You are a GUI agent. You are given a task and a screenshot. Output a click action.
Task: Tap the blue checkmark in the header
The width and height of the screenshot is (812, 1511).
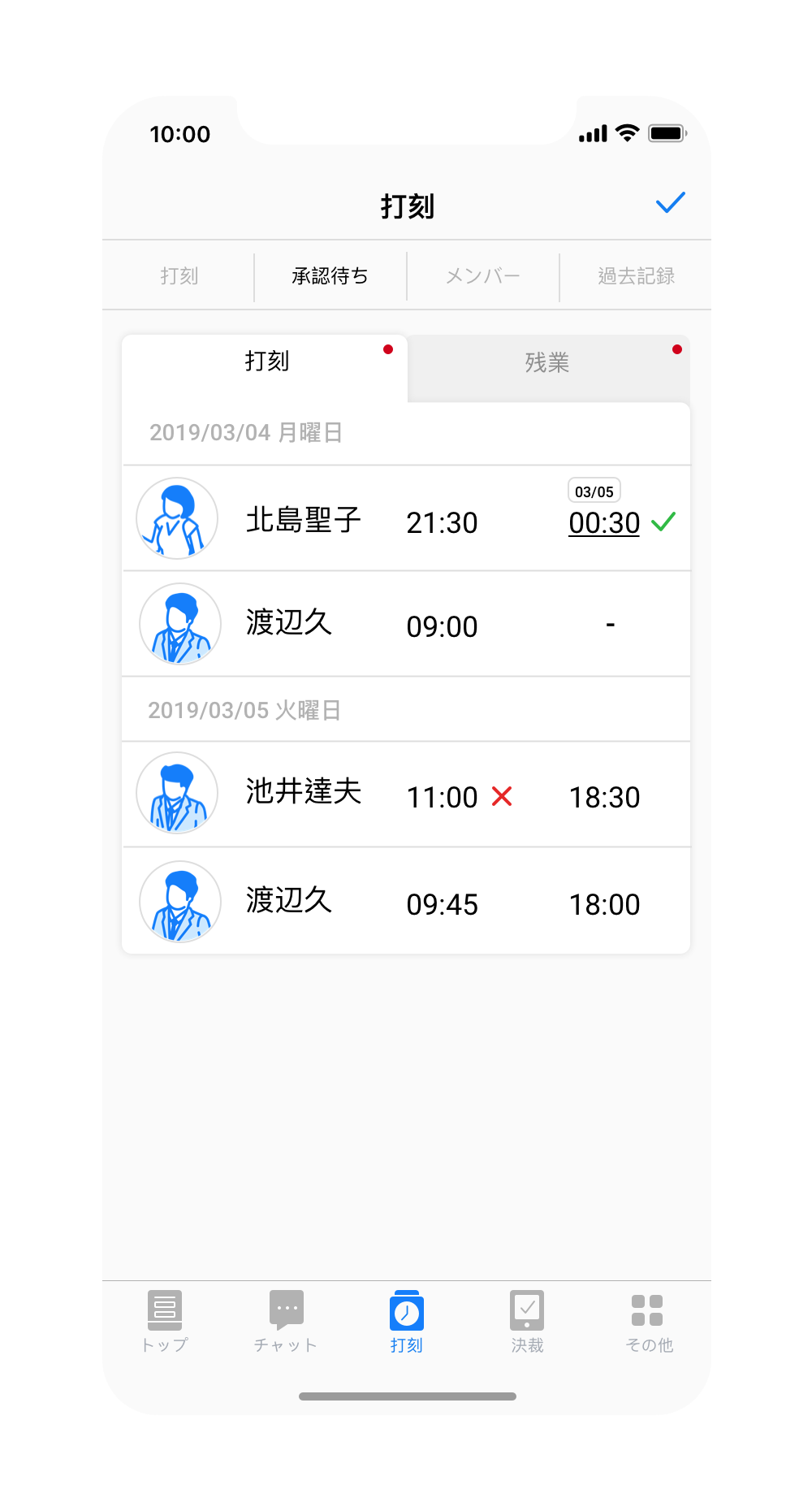670,203
